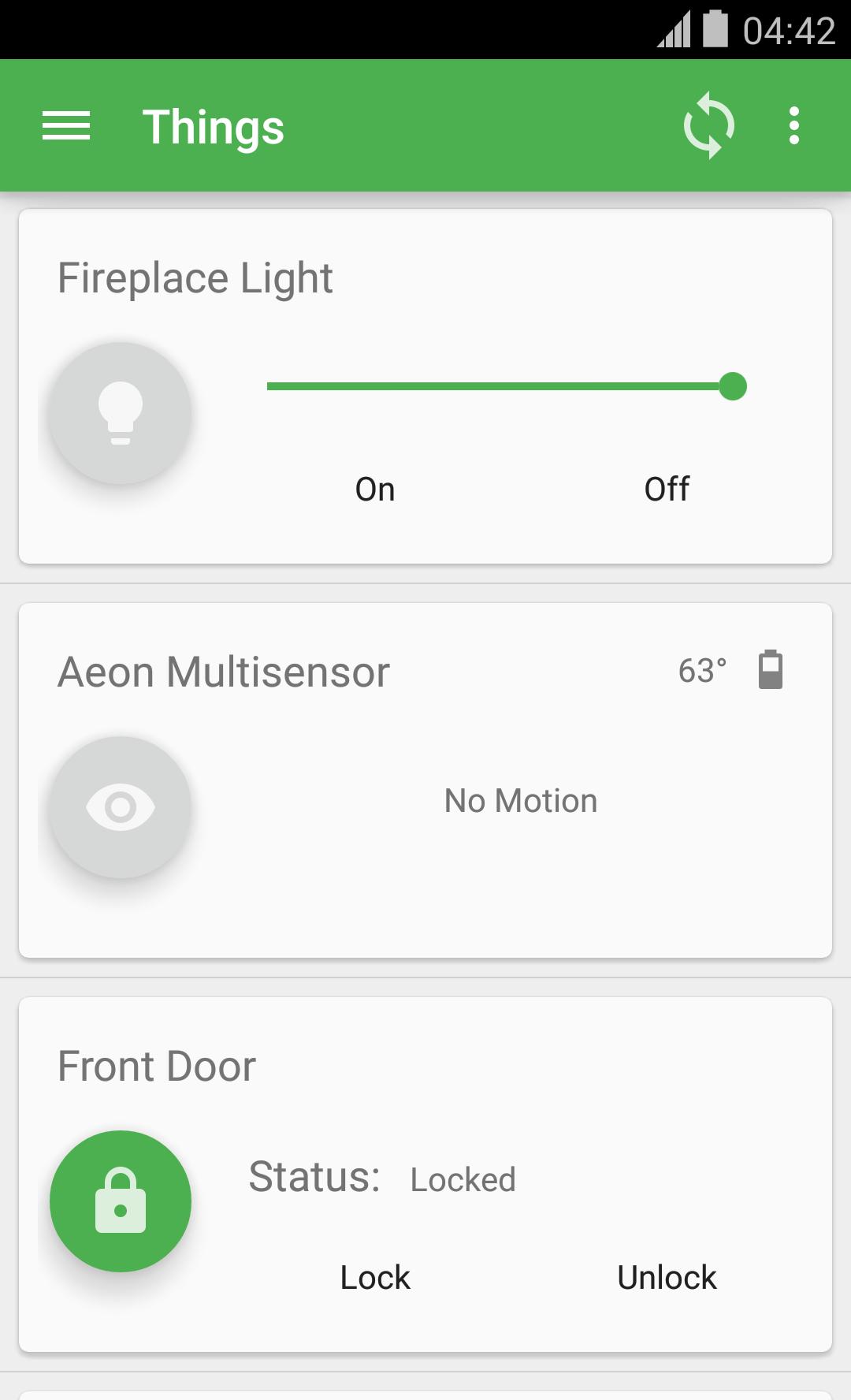Unlock the Front Door

(667, 1278)
